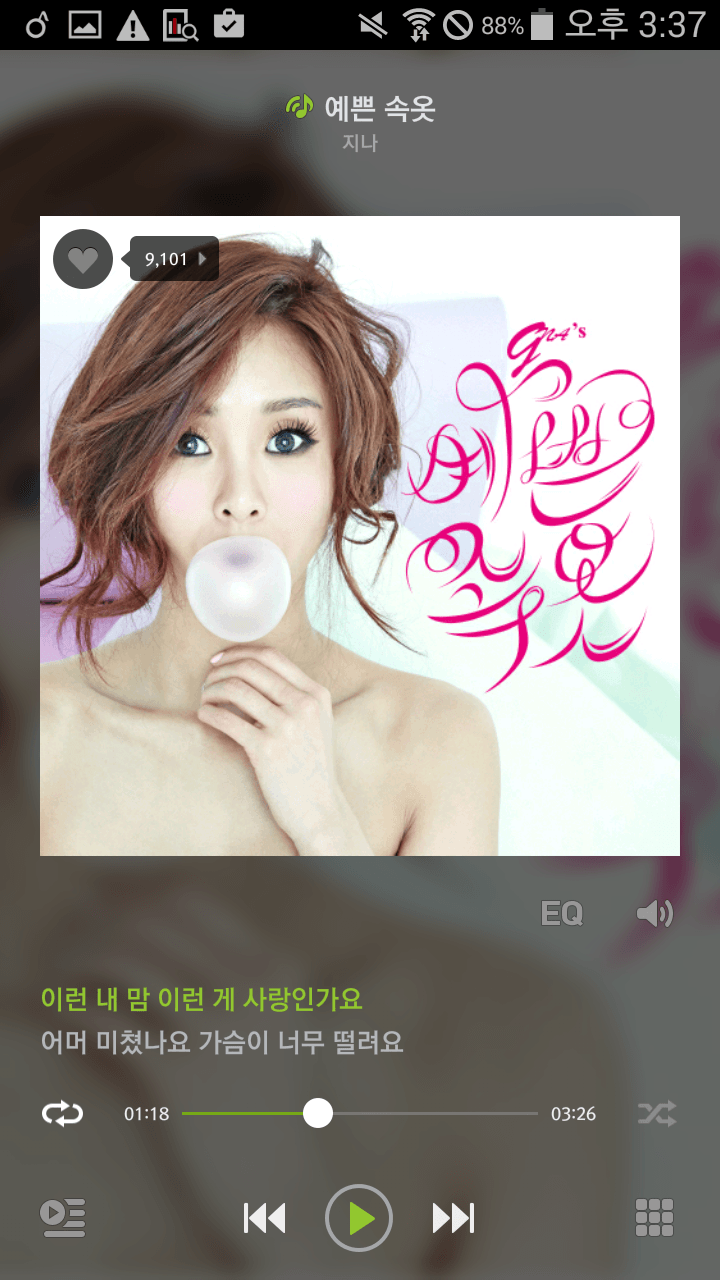The width and height of the screenshot is (720, 1280).
Task: Tap the album cover art
Action: [360, 536]
